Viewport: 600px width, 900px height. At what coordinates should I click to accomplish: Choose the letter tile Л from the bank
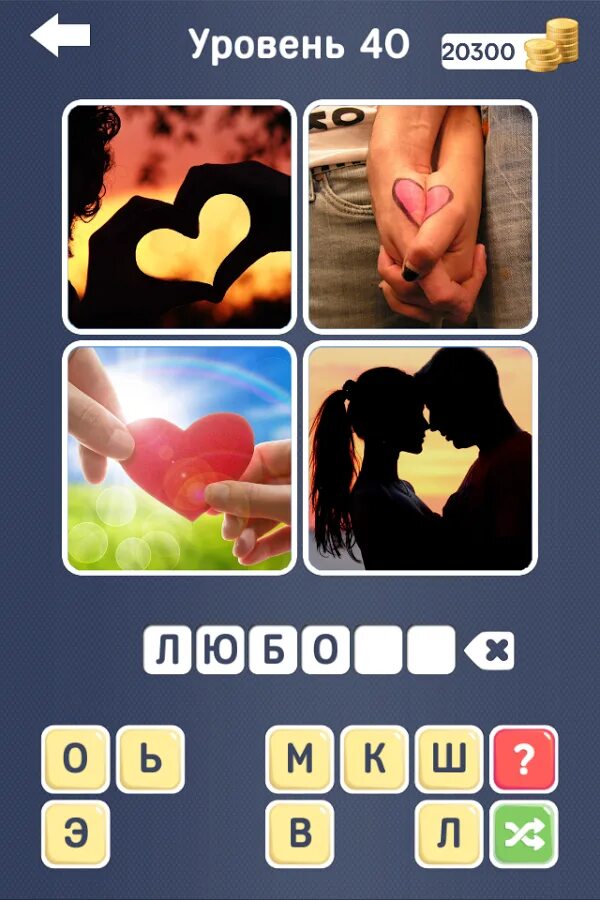click(x=449, y=834)
